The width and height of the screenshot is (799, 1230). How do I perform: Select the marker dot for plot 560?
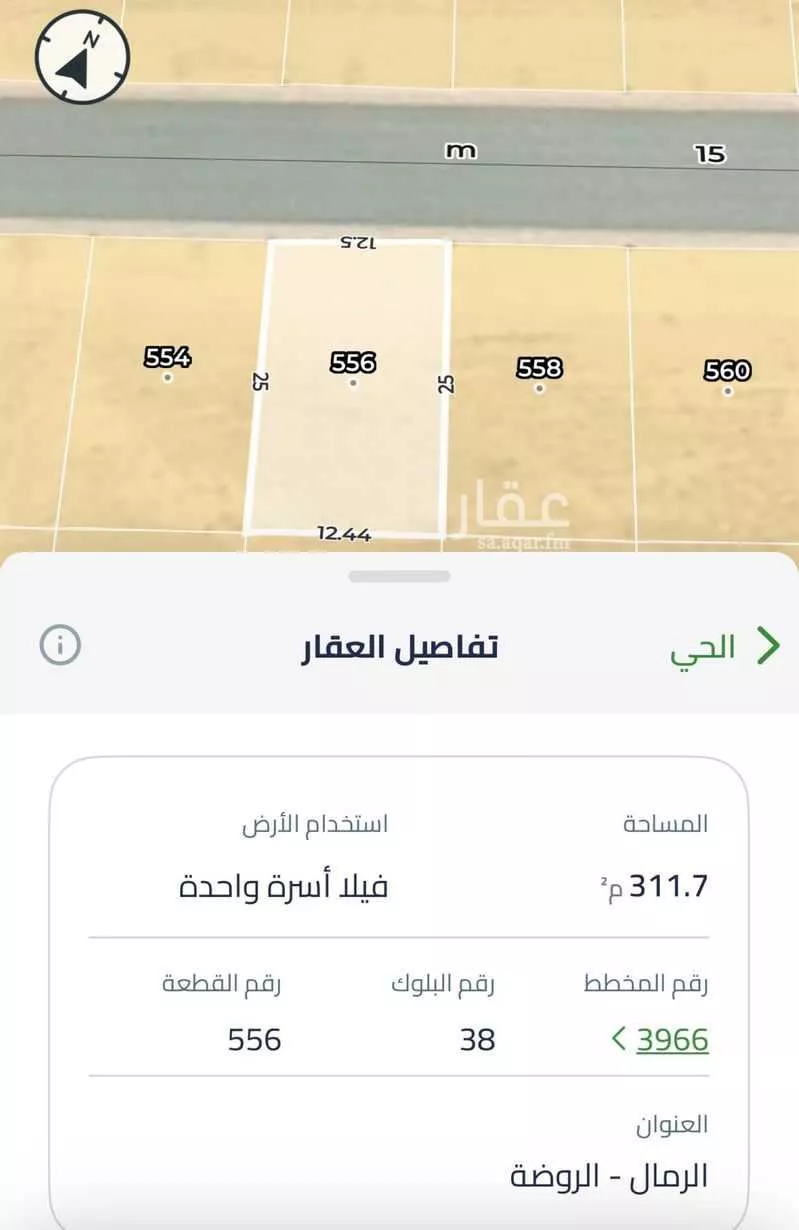(726, 392)
